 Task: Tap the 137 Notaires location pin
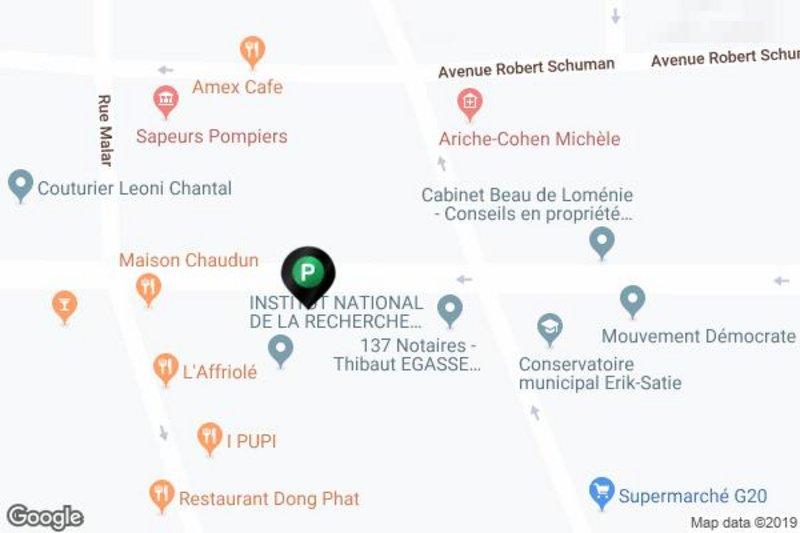[x=450, y=308]
